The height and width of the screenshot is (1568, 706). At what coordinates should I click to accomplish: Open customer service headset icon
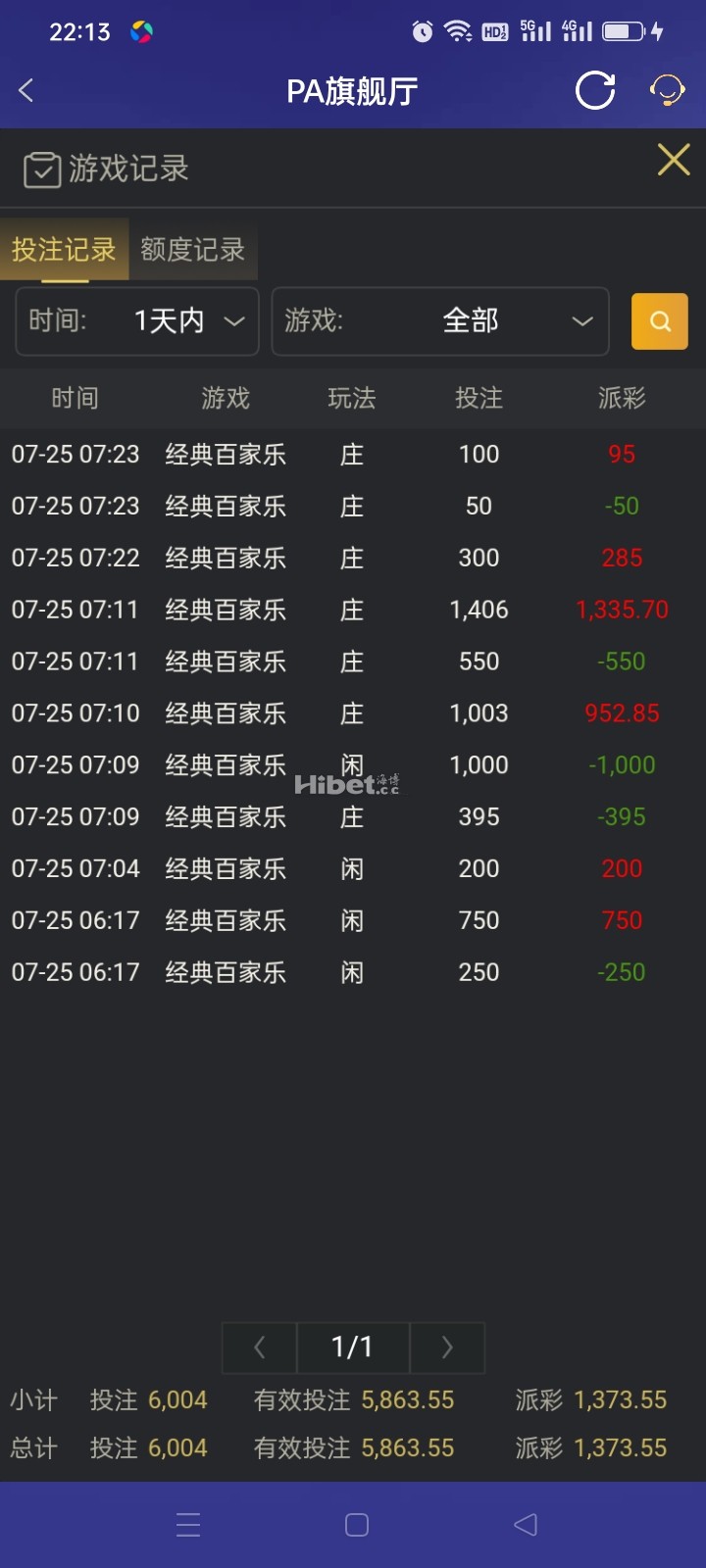coord(668,91)
